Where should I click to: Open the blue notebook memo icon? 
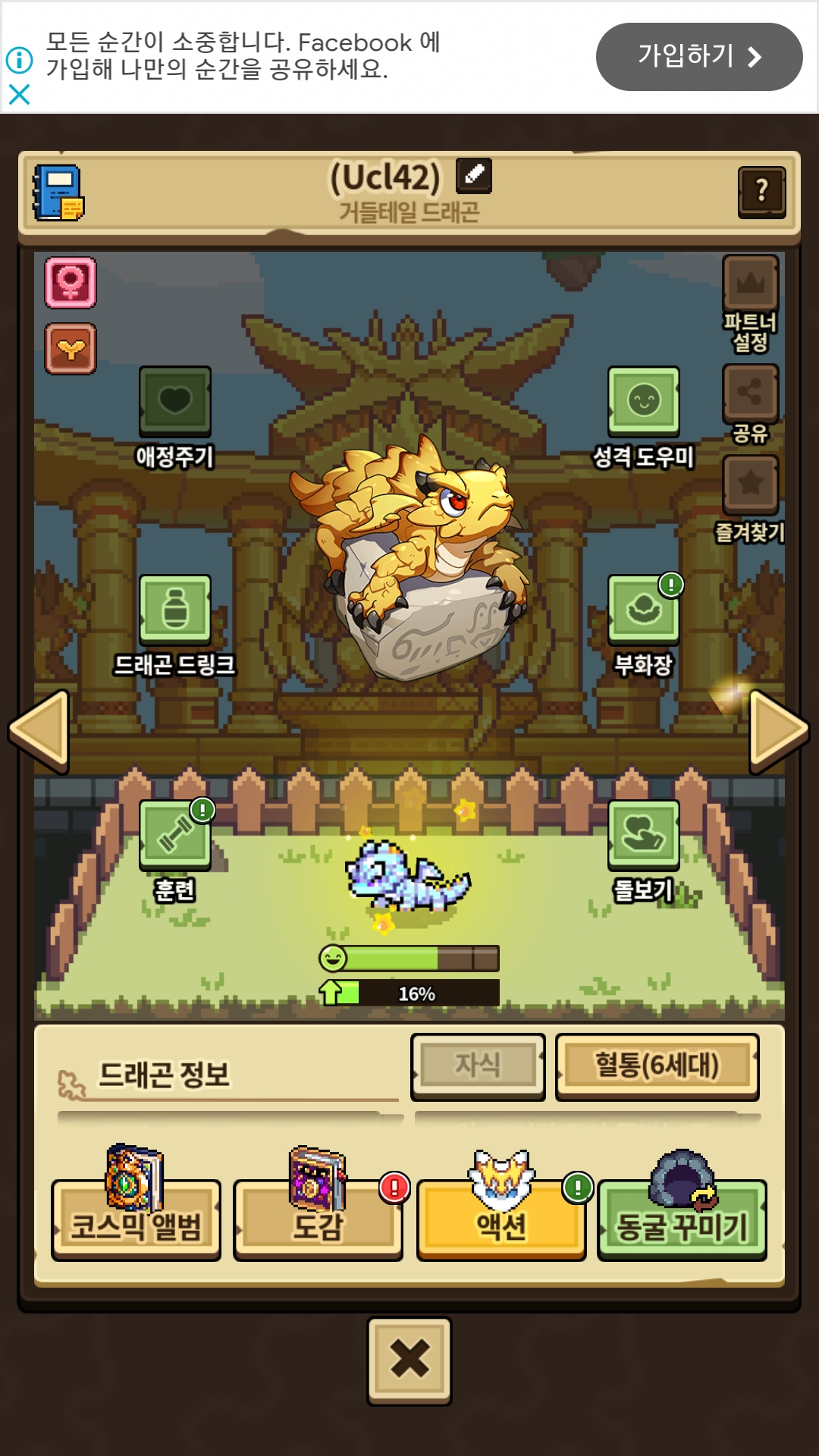[58, 193]
